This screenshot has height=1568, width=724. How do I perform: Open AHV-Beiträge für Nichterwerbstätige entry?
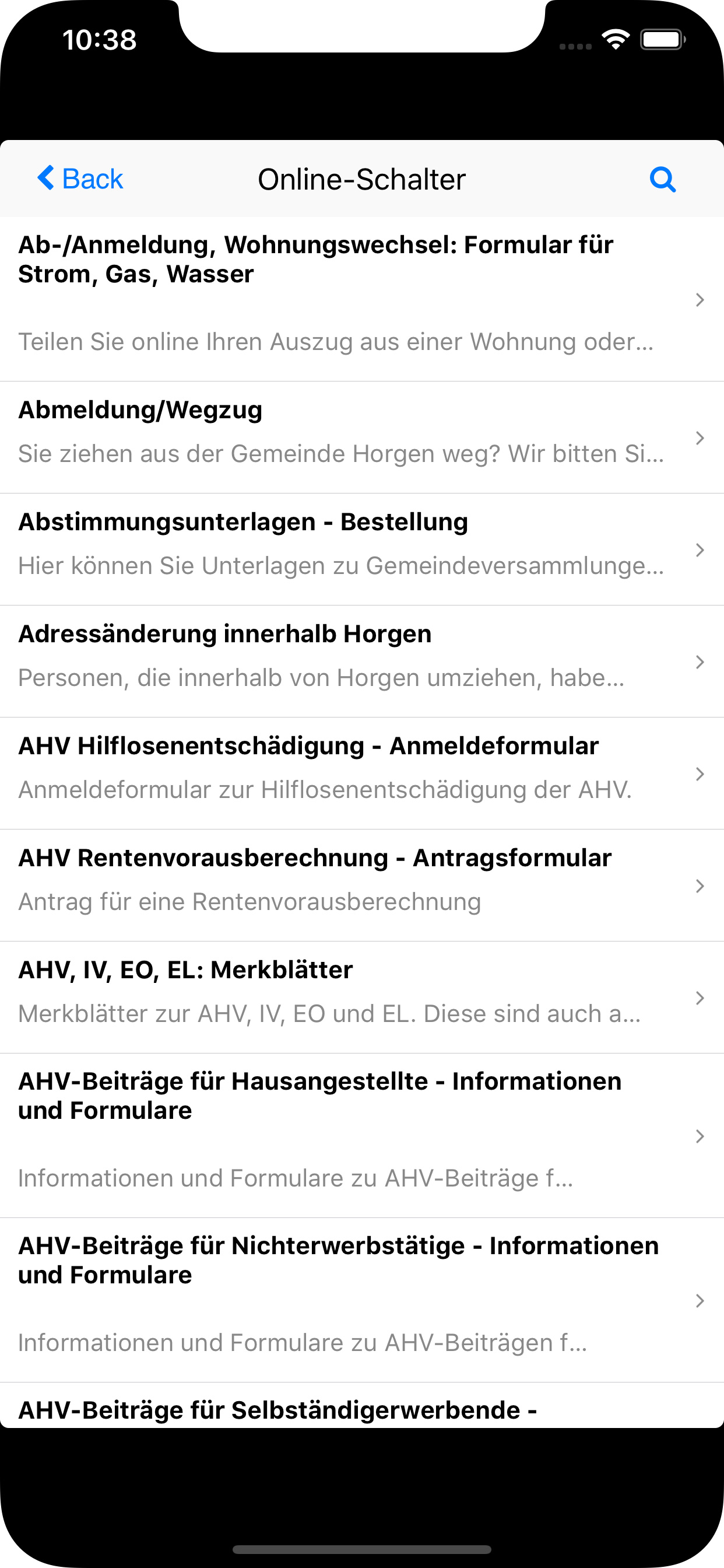tap(361, 1300)
